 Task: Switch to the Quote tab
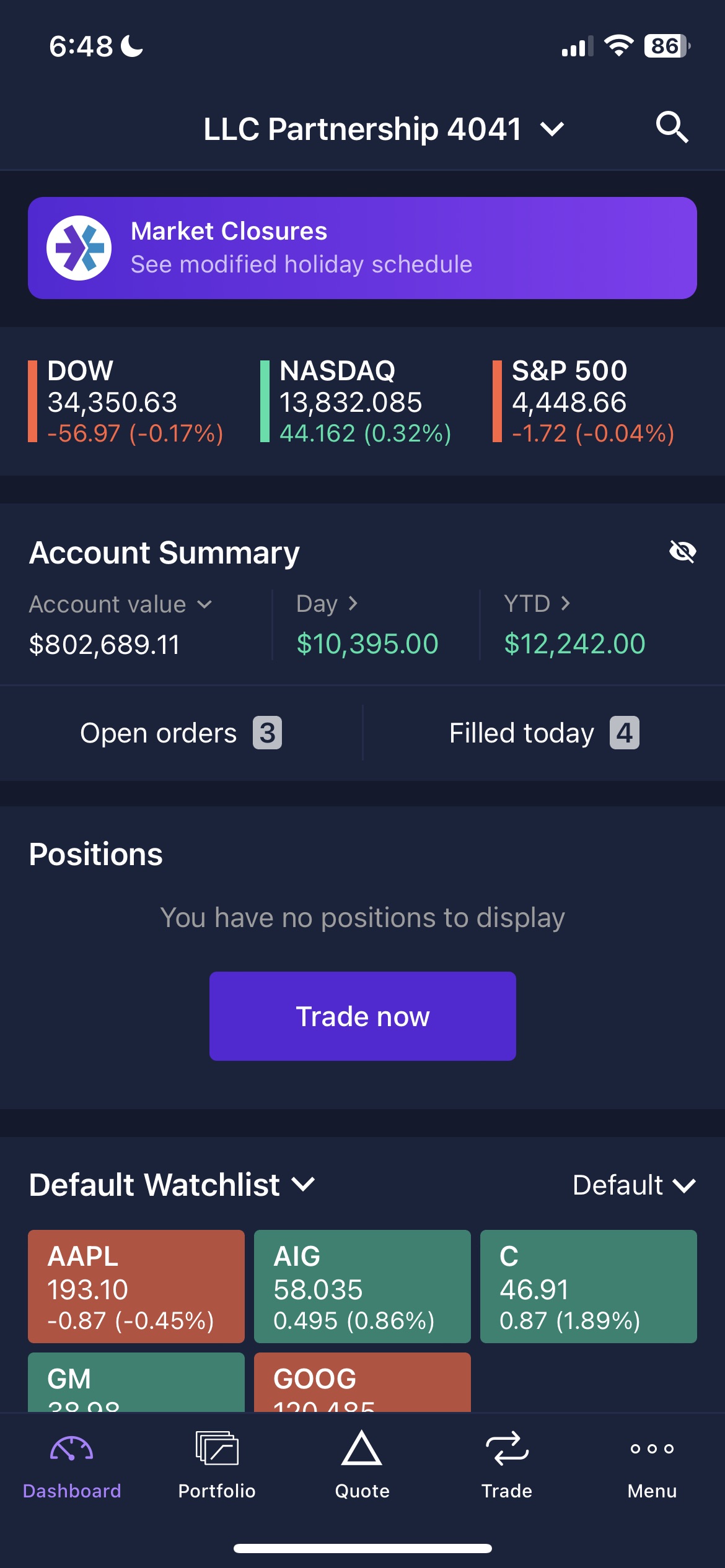pos(362,1465)
